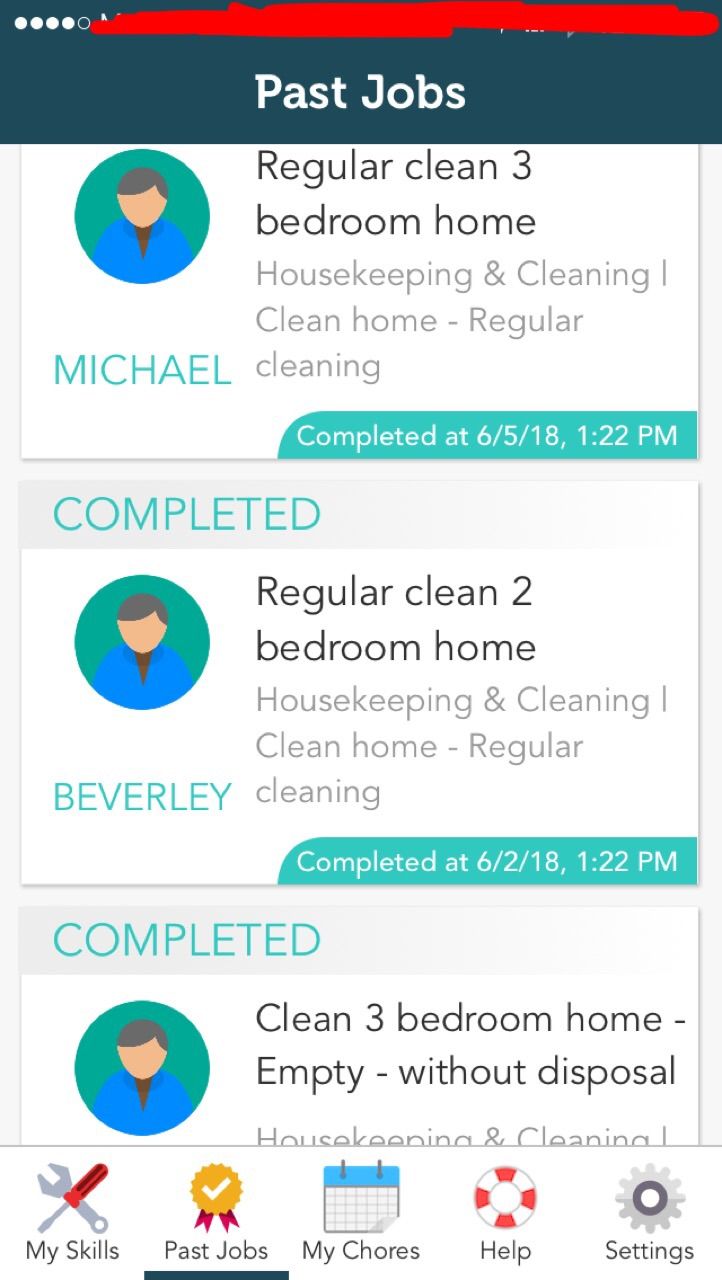Go to the My Chores tab
This screenshot has width=722, height=1280.
pos(361,1212)
